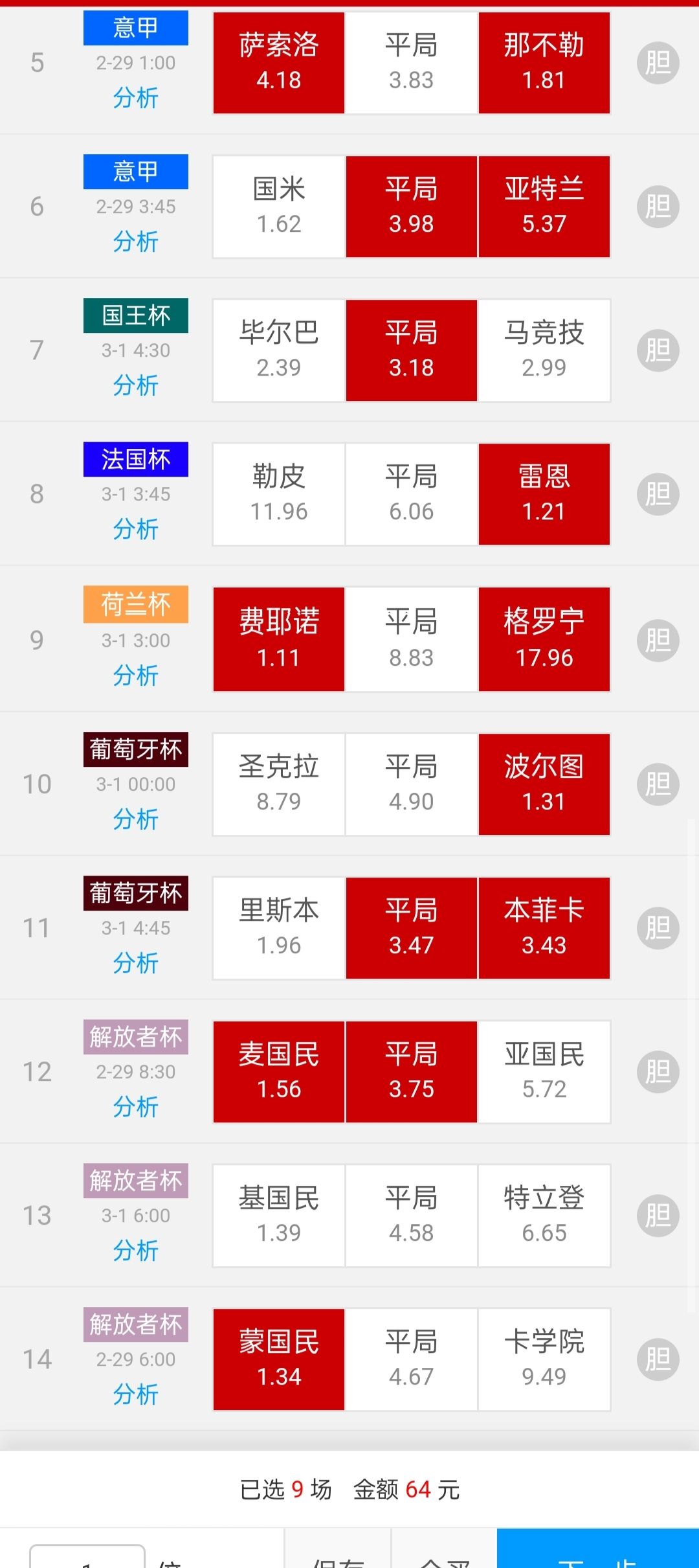Screen dimensions: 699x1568
Task: Open 分析 link for match 13
Action: tap(135, 1251)
